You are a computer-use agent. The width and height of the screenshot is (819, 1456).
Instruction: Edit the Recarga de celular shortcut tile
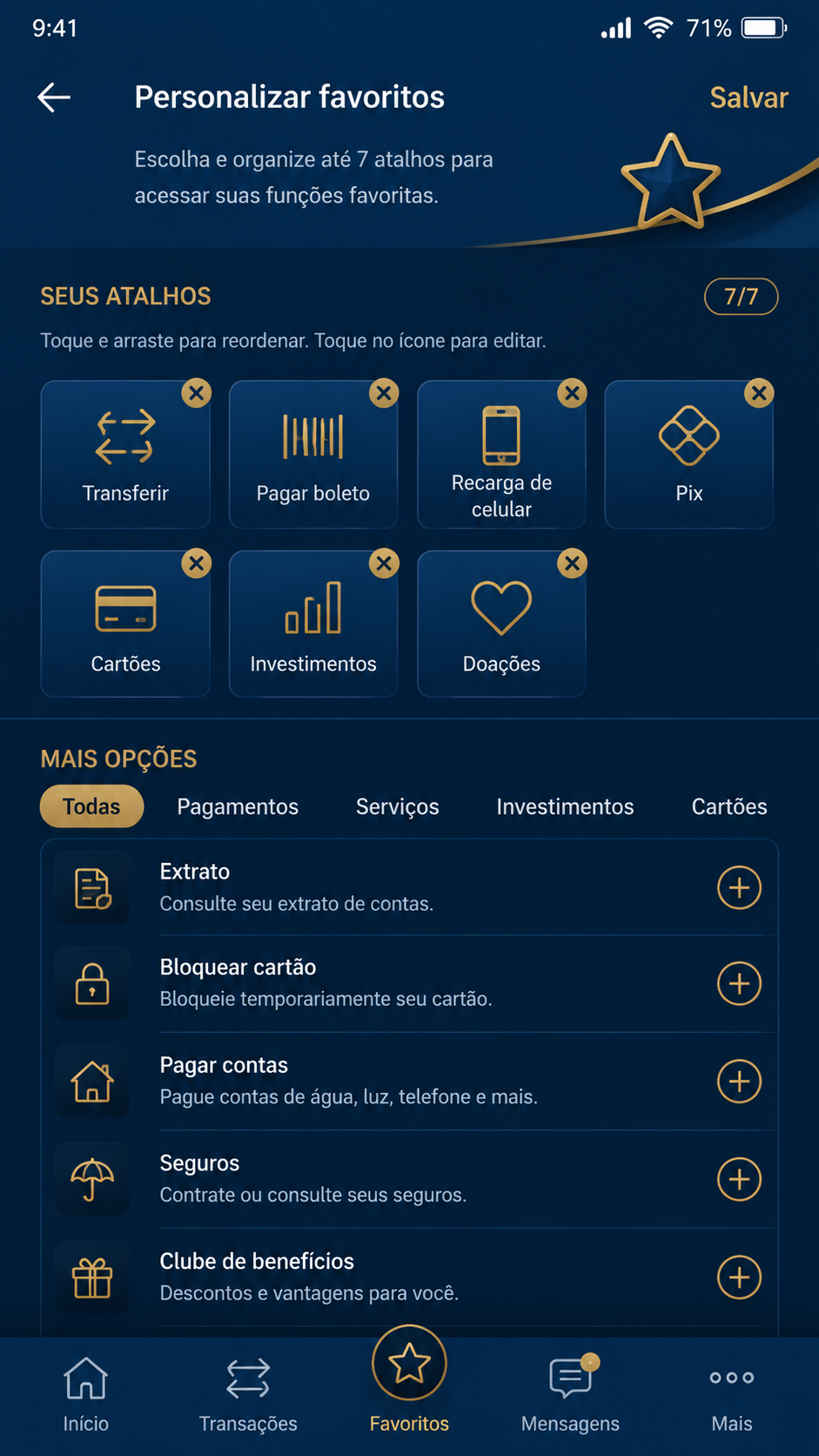[501, 455]
